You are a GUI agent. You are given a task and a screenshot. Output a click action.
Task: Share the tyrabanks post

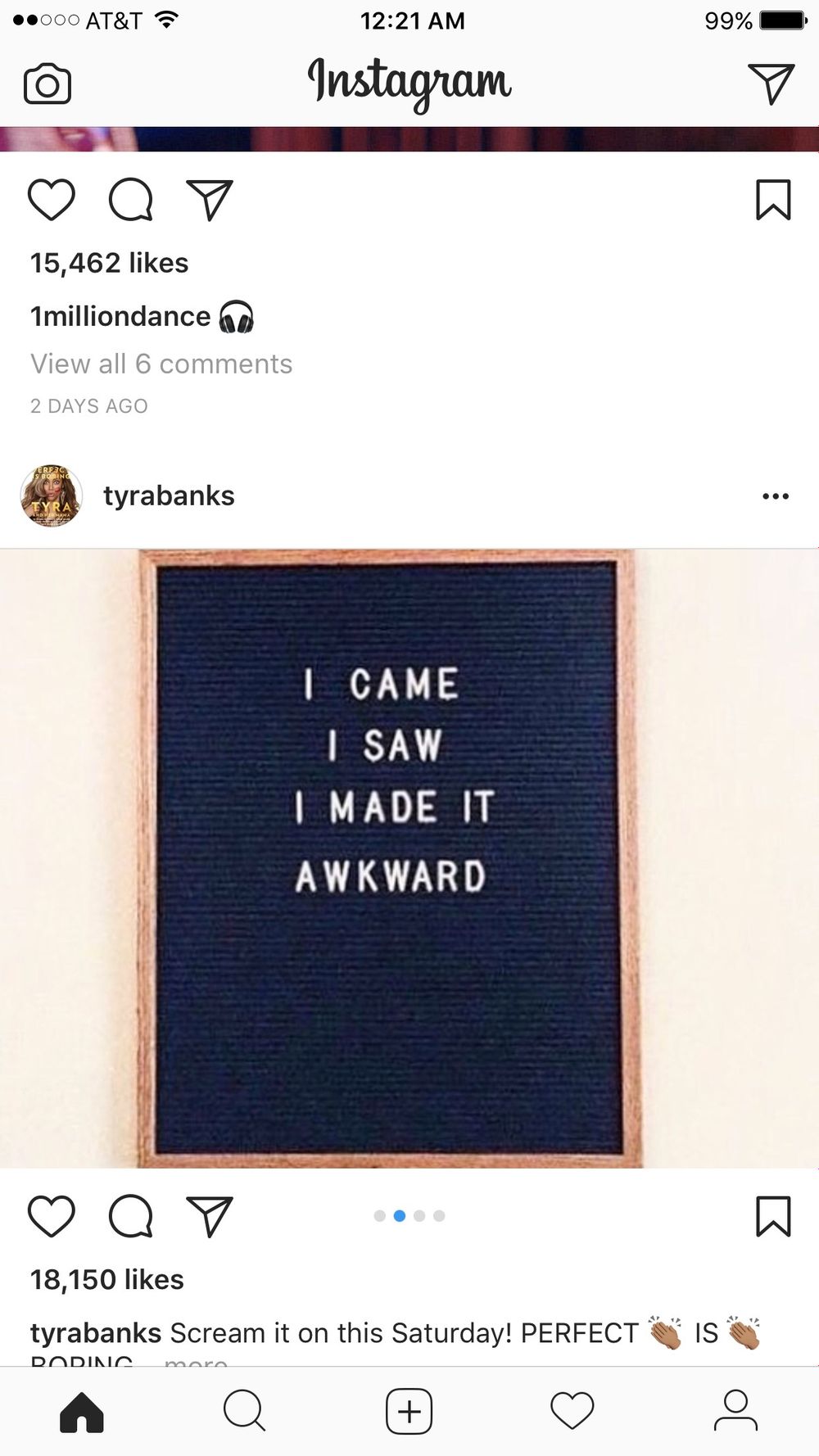(210, 1216)
